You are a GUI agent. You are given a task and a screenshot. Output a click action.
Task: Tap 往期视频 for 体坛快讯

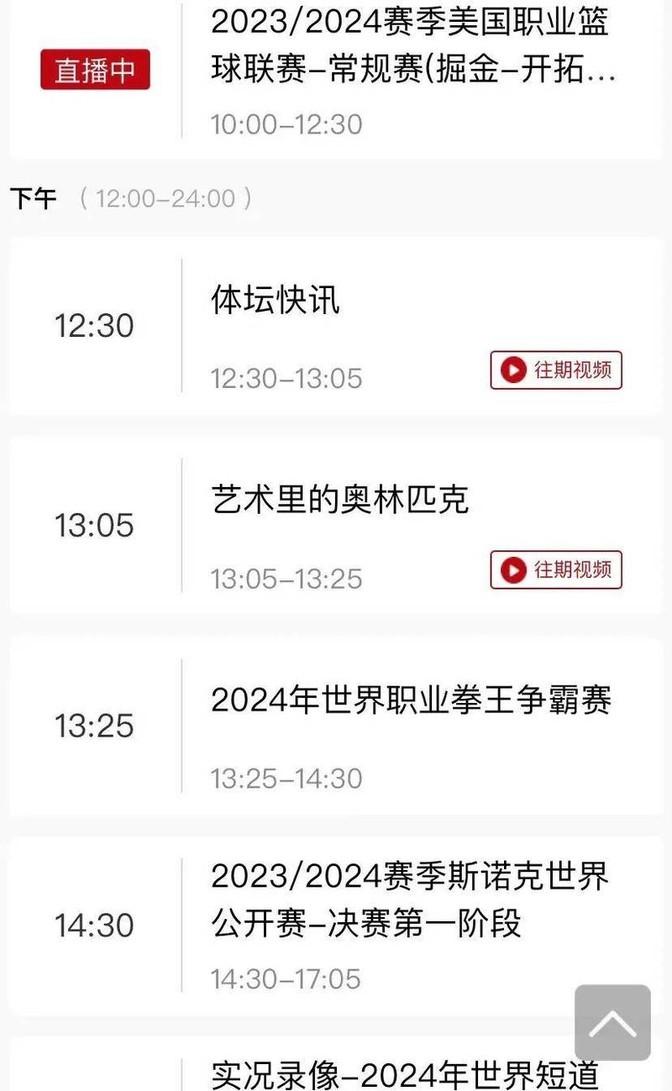pyautogui.click(x=556, y=370)
